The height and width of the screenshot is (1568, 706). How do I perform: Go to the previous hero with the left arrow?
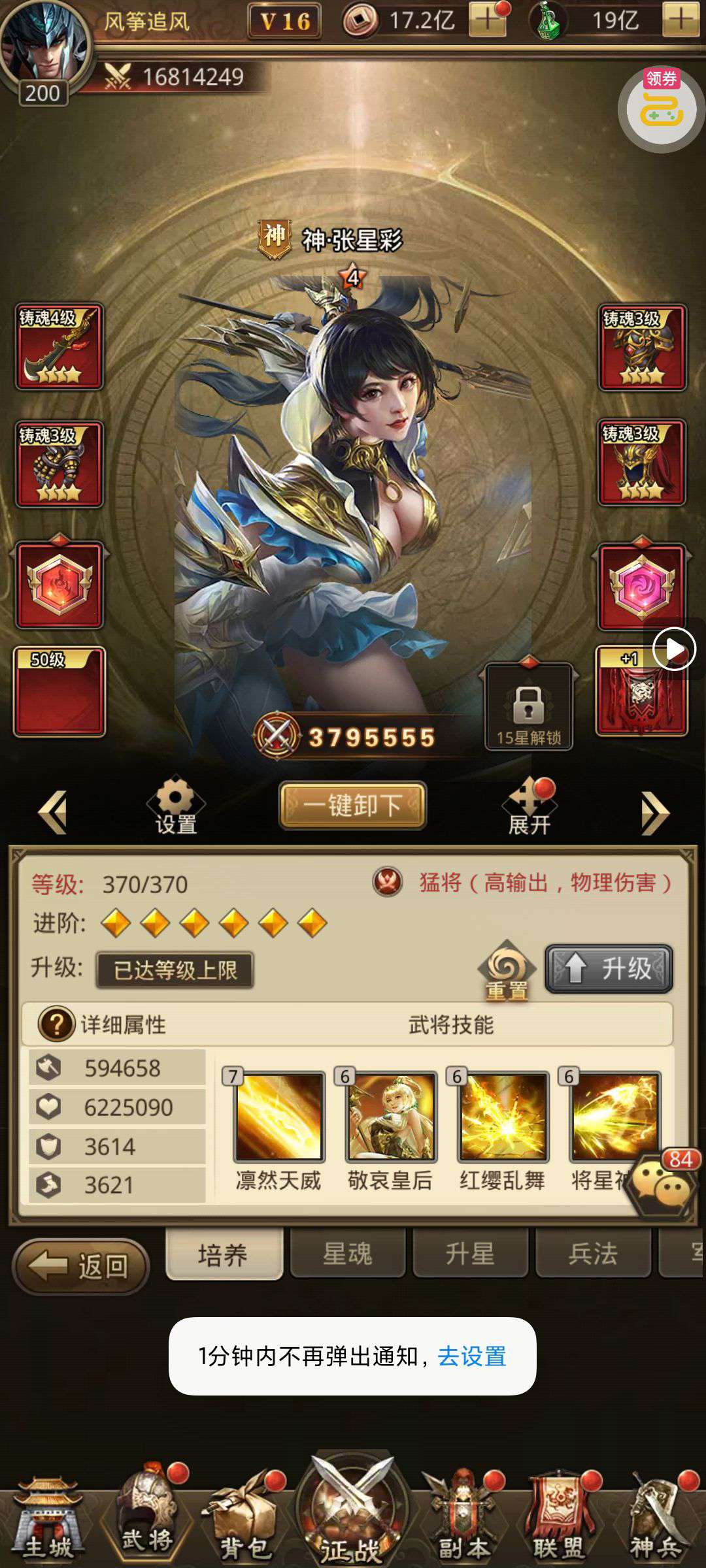[53, 812]
